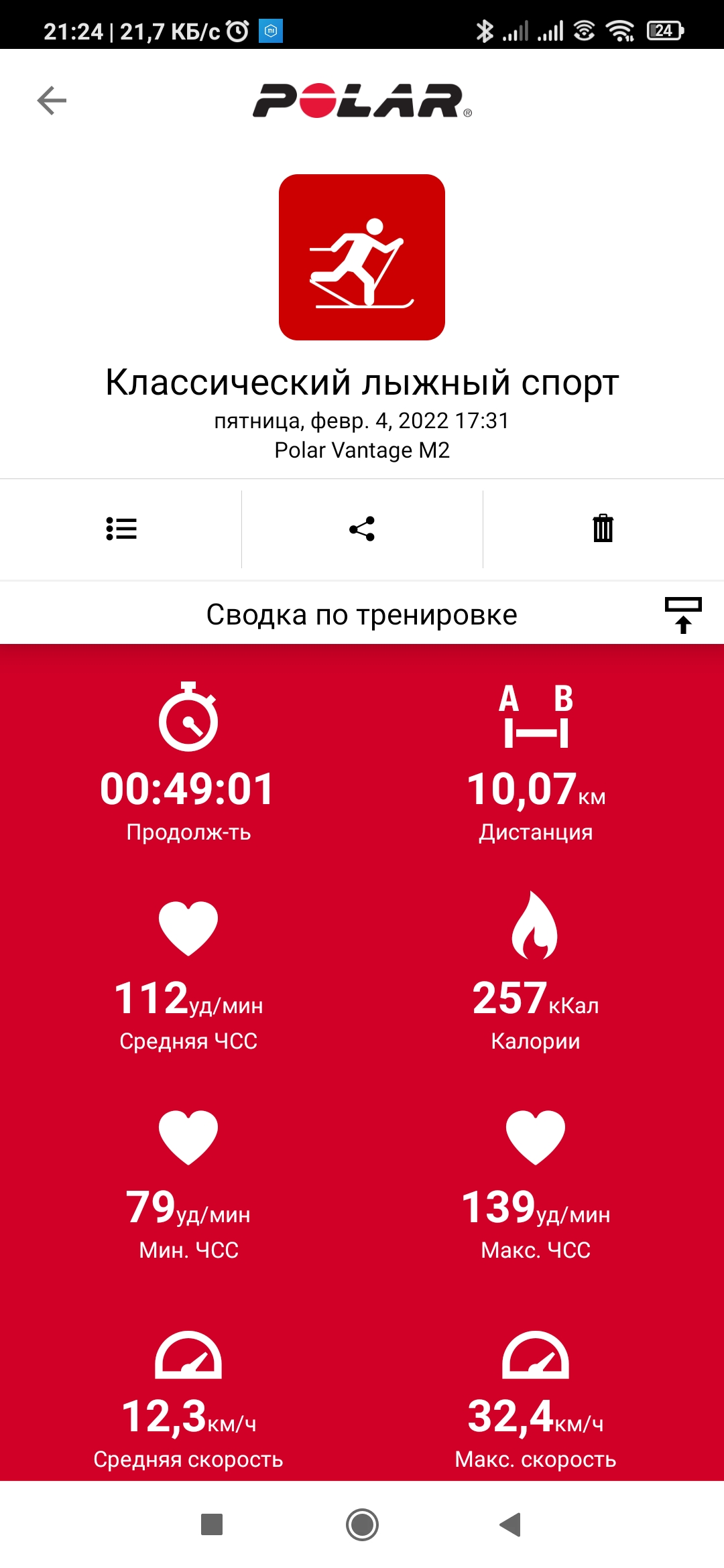The width and height of the screenshot is (724, 1568).
Task: Open the training details list icon
Action: coord(121,529)
